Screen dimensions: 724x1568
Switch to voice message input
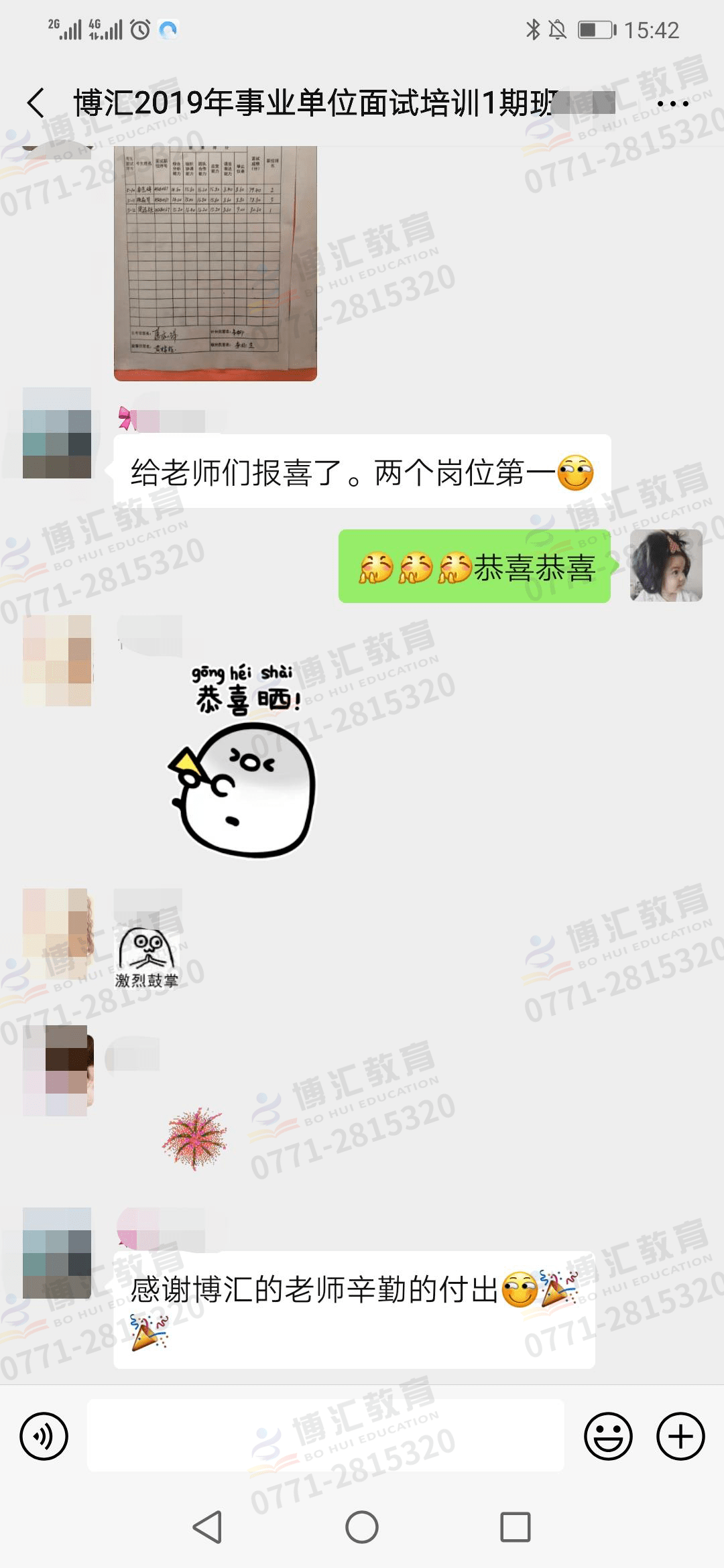pyautogui.click(x=44, y=1436)
